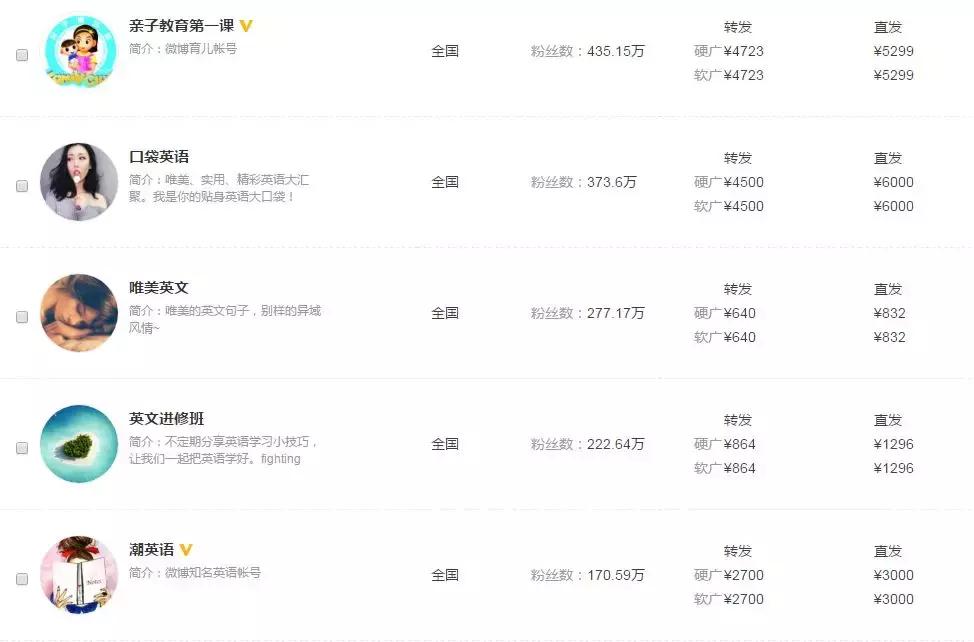Mark the 英文进修班 row checkbox
Screen dimensions: 974x642
coord(22,448)
